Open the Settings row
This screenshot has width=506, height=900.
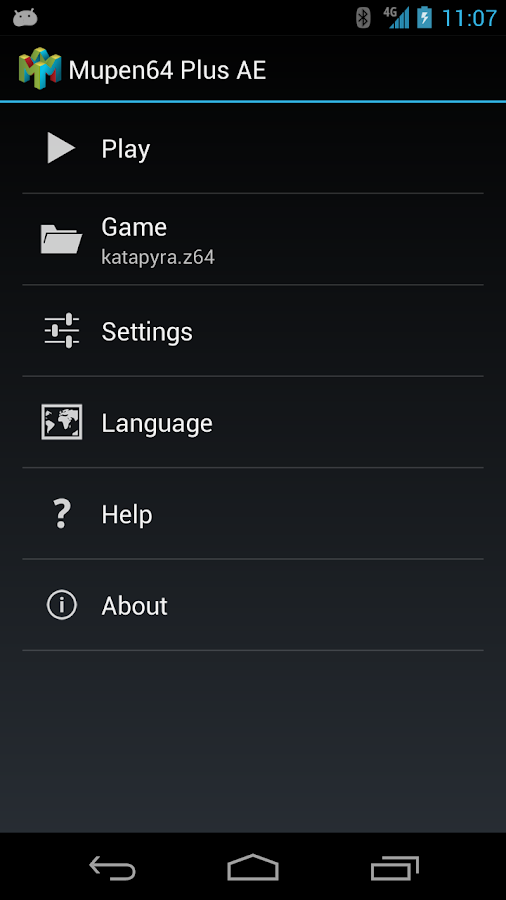(x=253, y=331)
